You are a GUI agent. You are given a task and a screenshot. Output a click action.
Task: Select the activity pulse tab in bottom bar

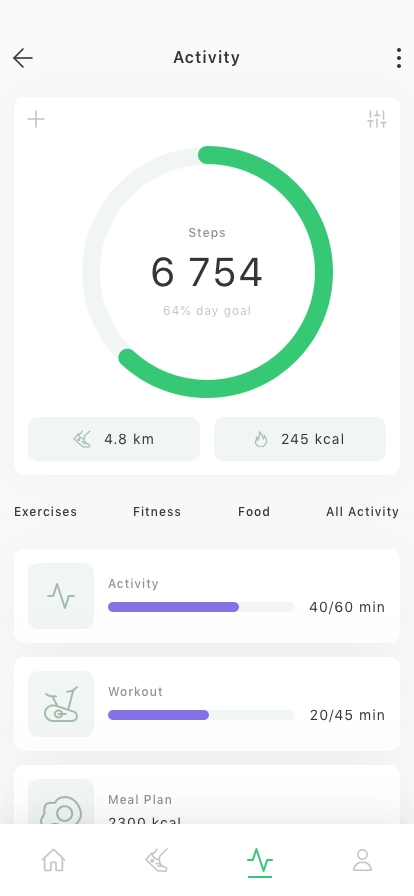point(260,861)
